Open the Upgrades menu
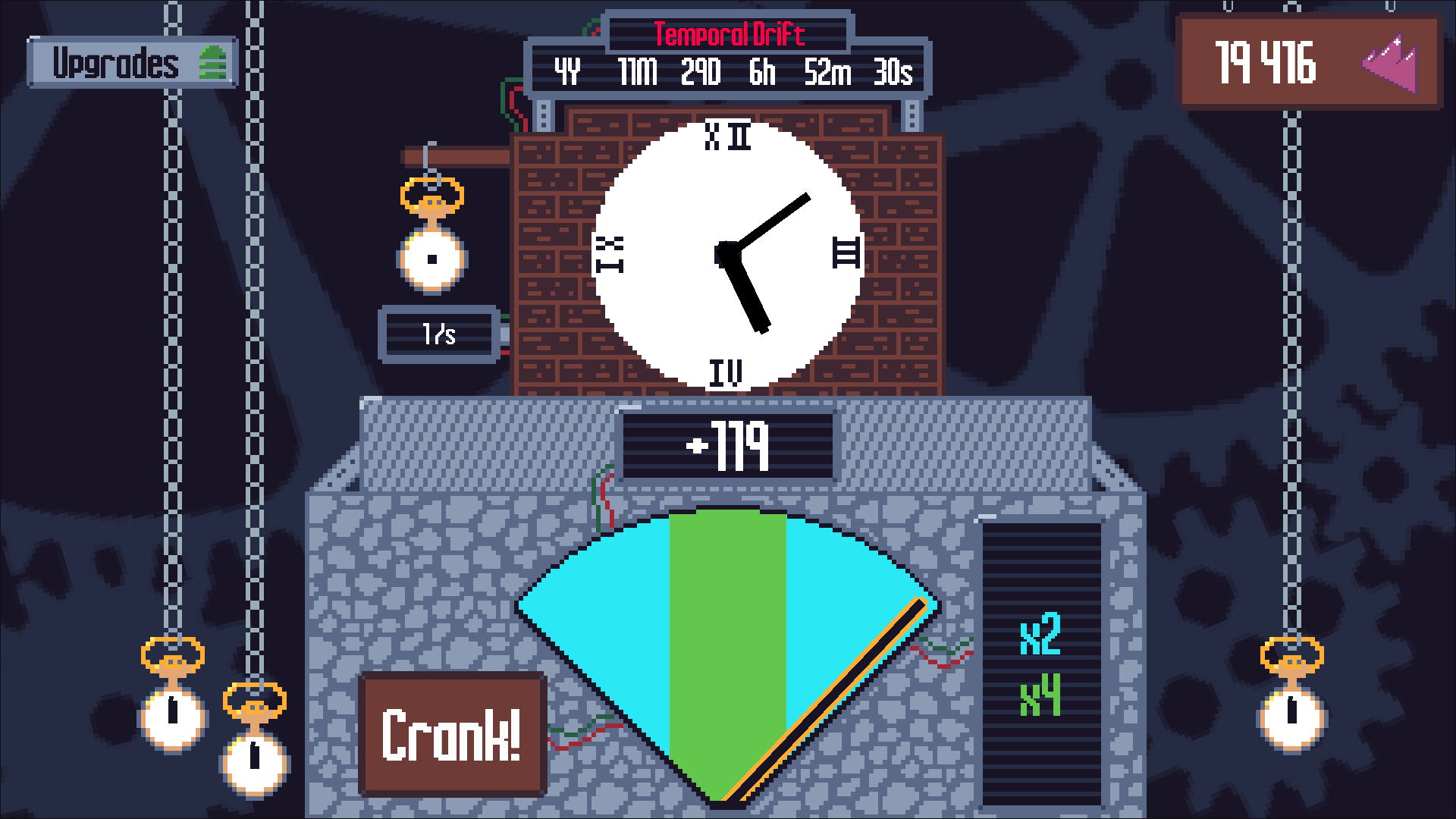This screenshot has height=819, width=1456. point(133,62)
